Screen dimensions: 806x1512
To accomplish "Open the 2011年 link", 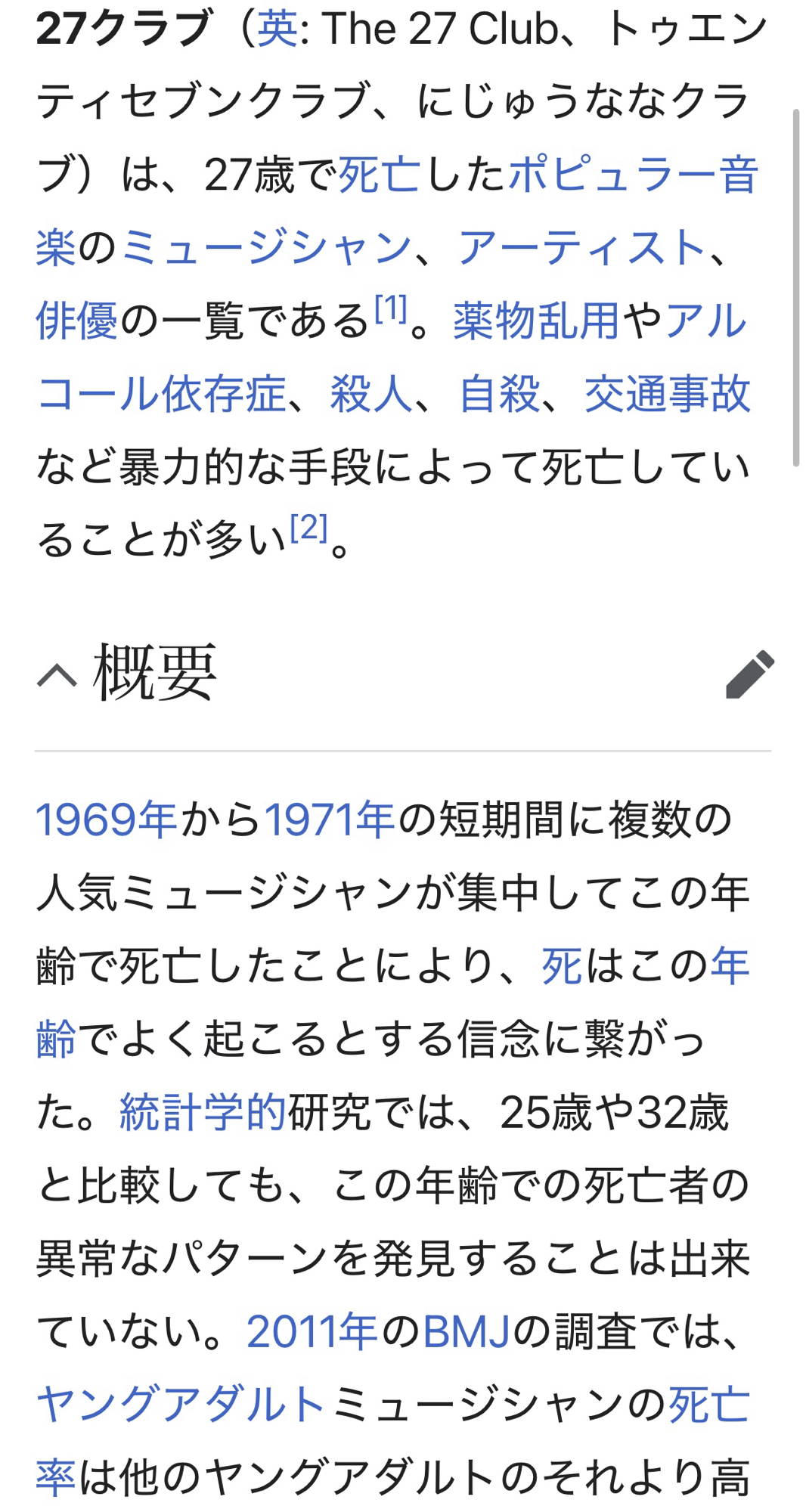I will 312,1331.
